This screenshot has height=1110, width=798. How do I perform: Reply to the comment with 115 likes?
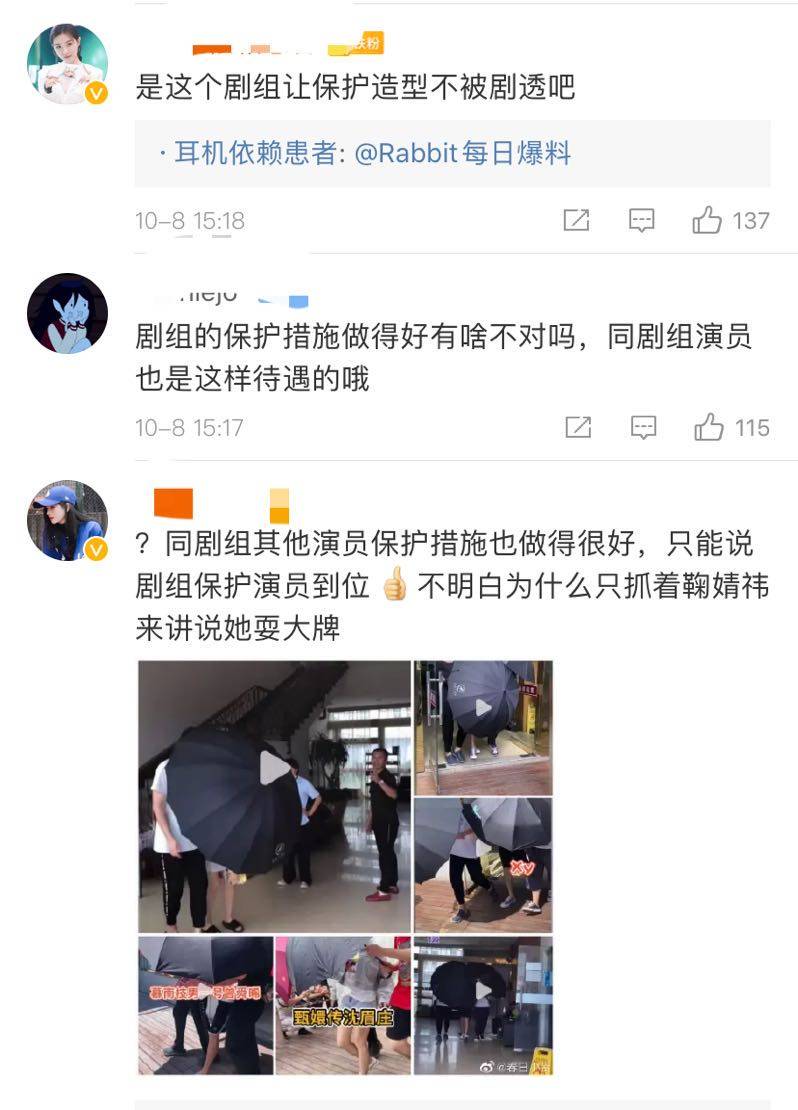[x=643, y=428]
